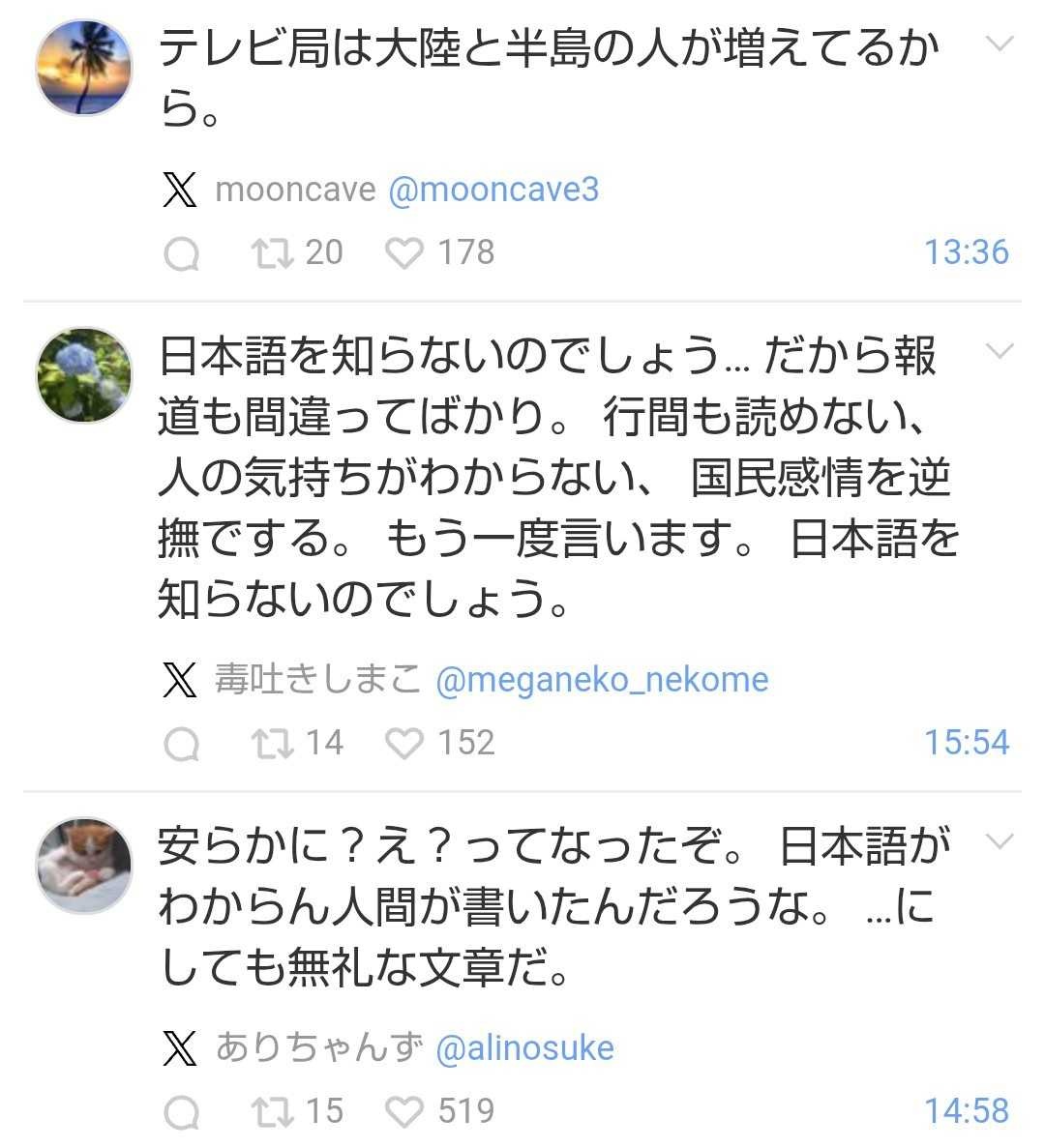This screenshot has height=1148, width=1045.
Task: Retweet mooncave's tweet
Action: pyautogui.click(x=272, y=253)
